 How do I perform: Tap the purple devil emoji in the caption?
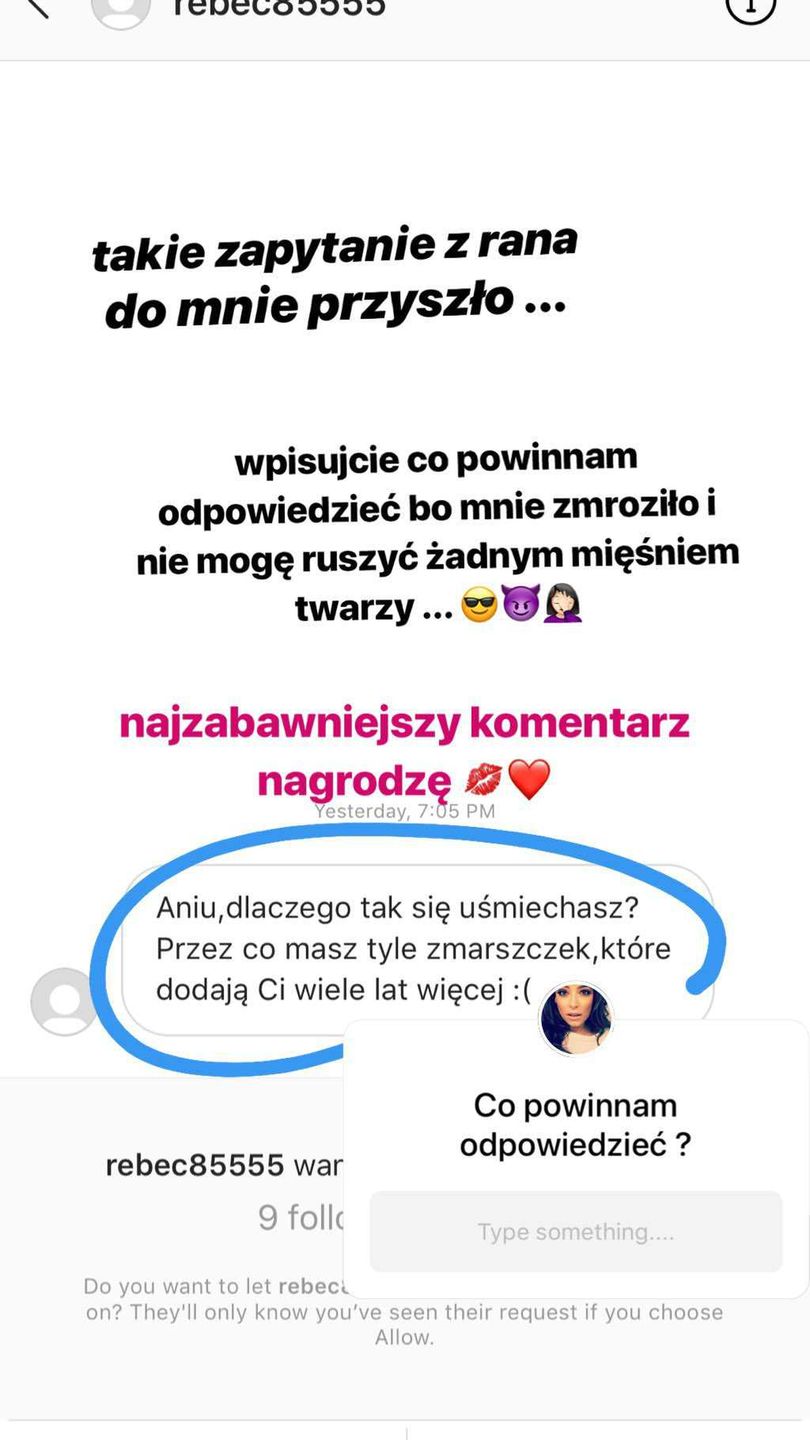tap(521, 602)
